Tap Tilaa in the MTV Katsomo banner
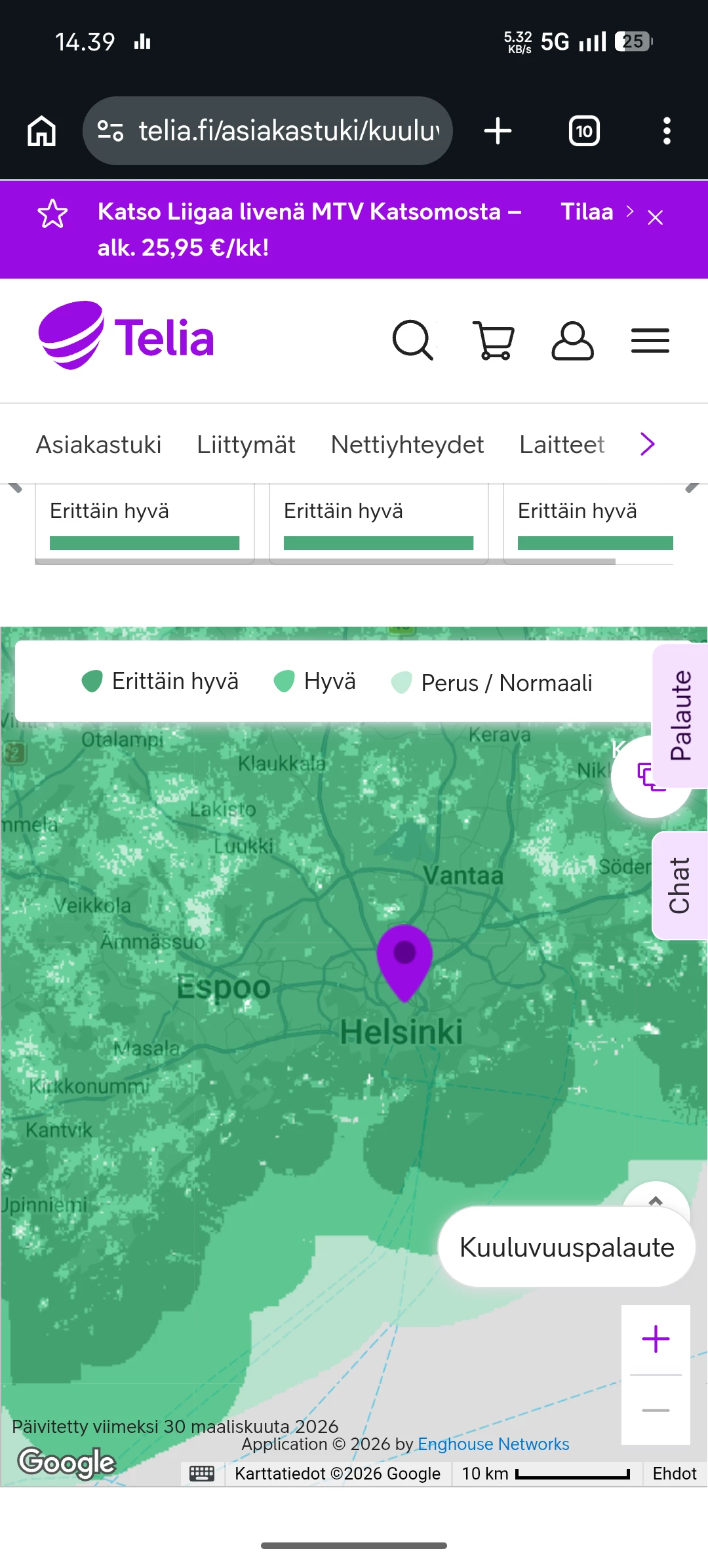 (x=587, y=212)
